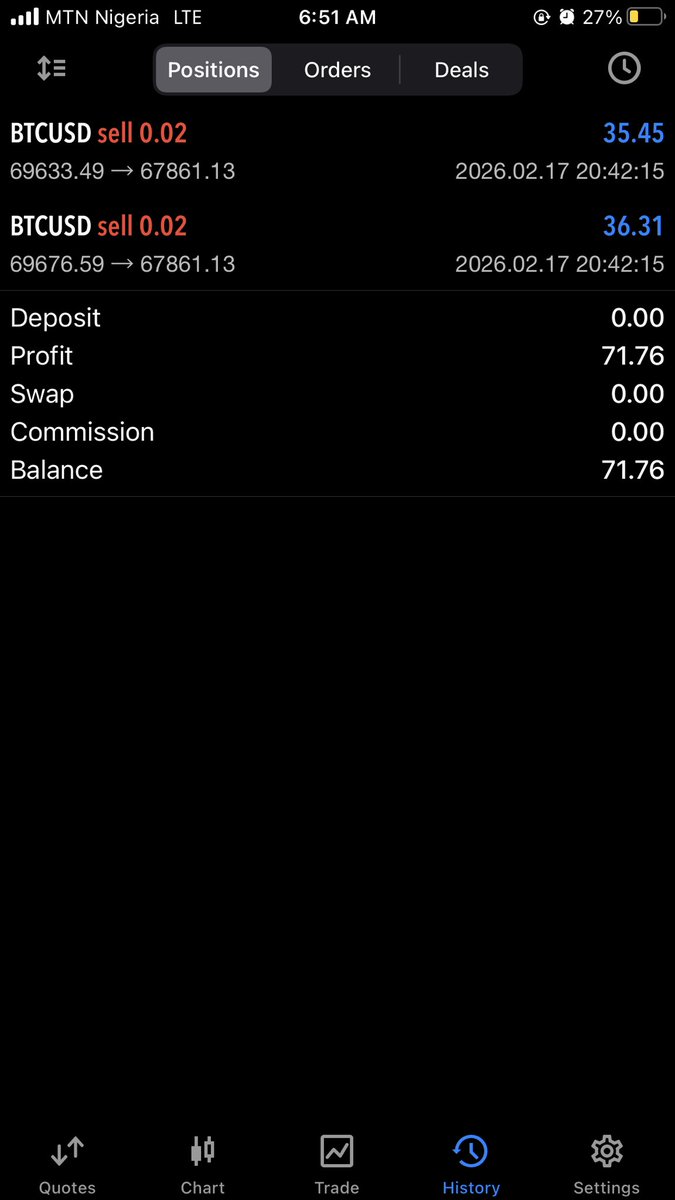Switch to the Orders segment

(x=337, y=70)
